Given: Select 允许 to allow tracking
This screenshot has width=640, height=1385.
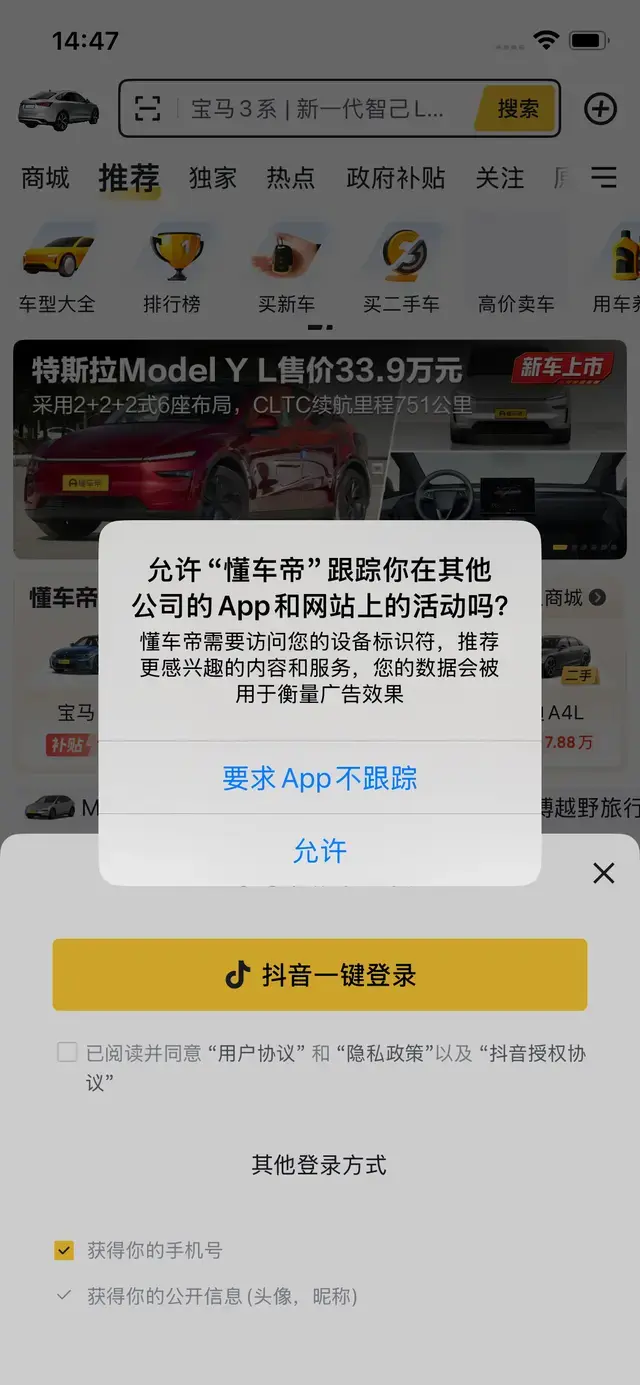Looking at the screenshot, I should 320,850.
